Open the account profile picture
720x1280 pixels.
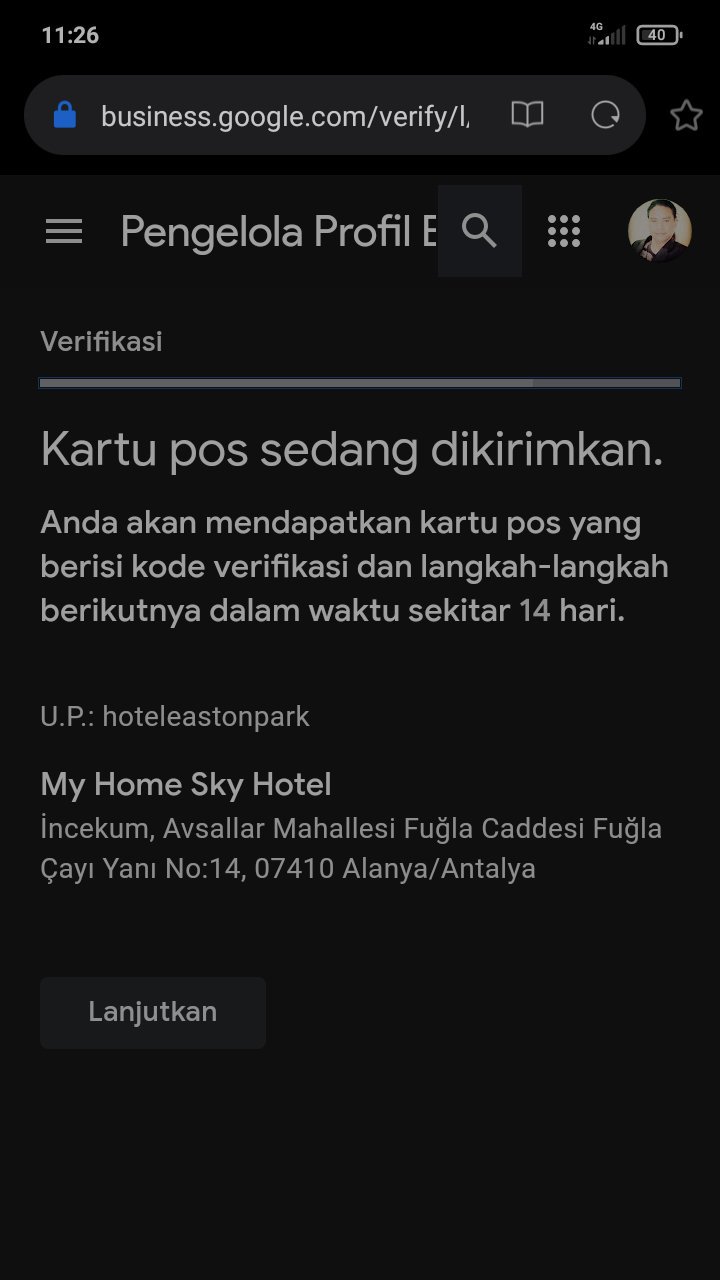[x=659, y=231]
